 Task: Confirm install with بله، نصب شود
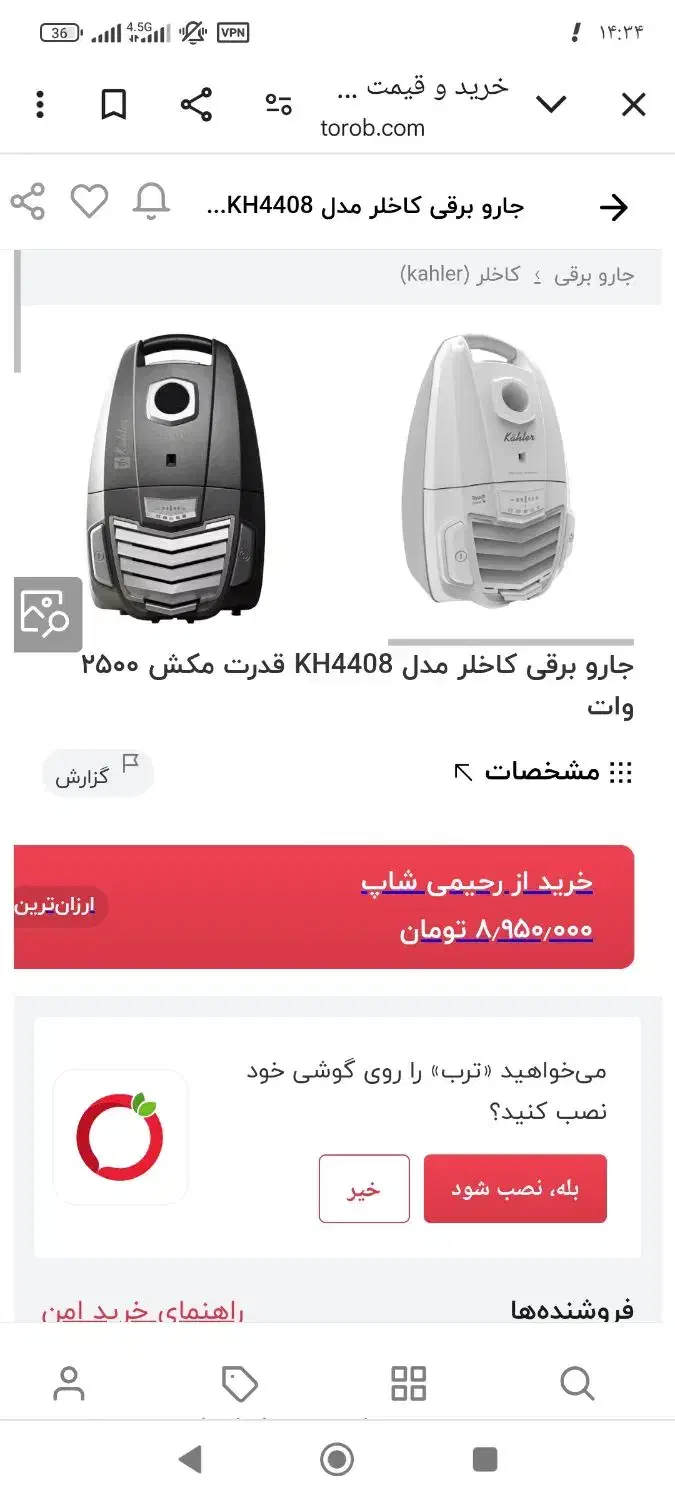[515, 1189]
